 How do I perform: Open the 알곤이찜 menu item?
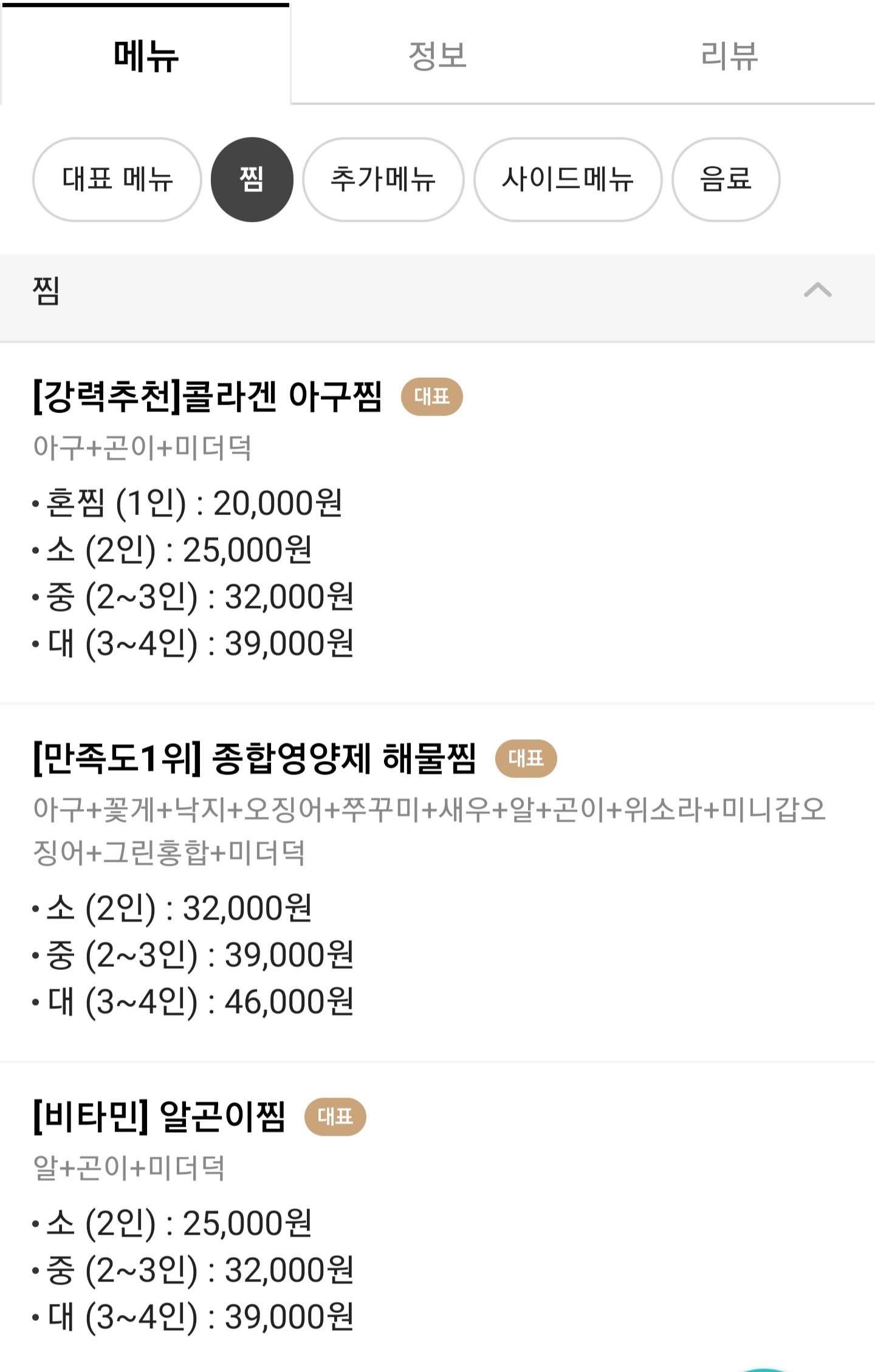tap(159, 1116)
